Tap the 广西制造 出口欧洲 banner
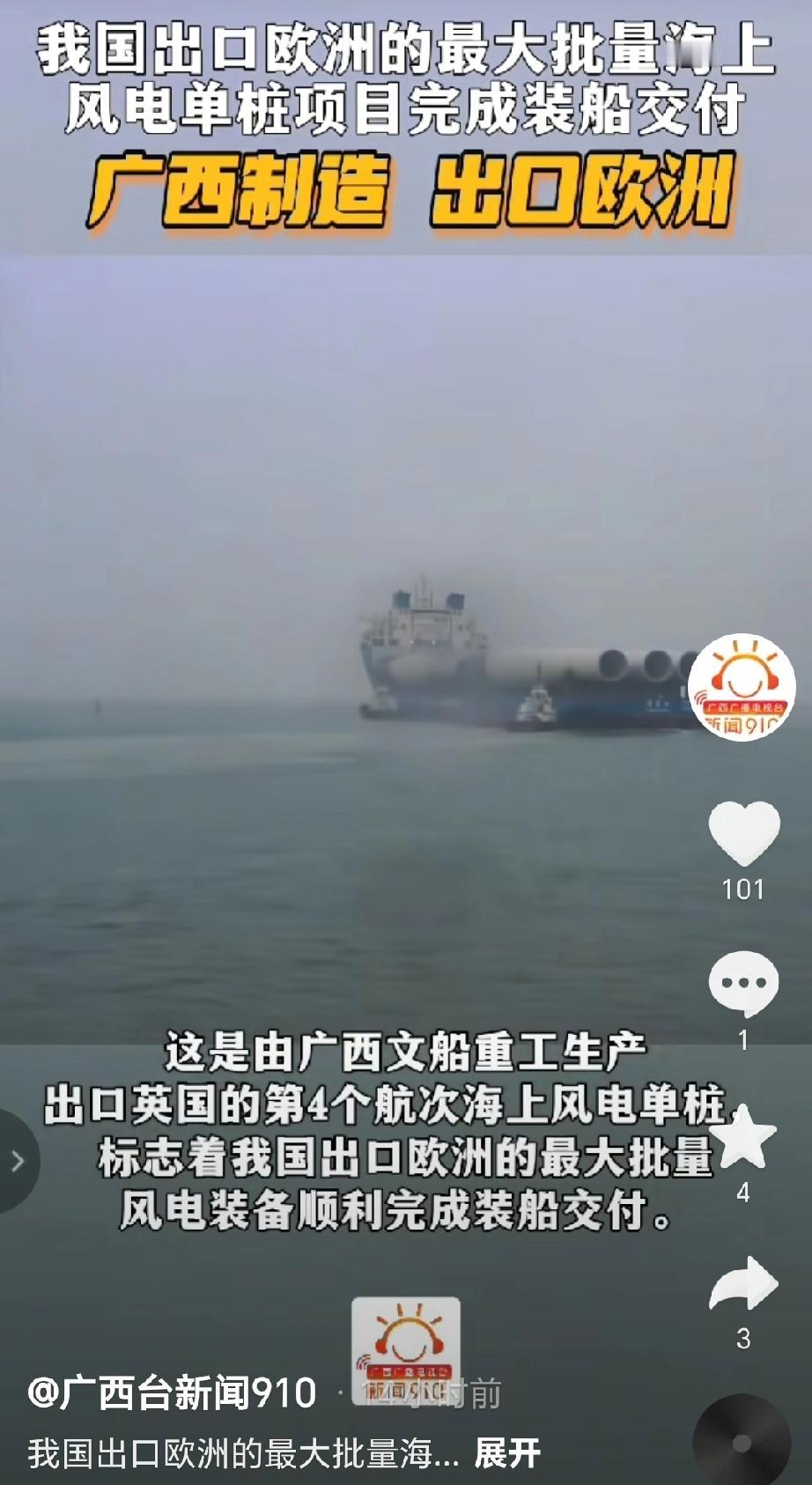This screenshot has width=812, height=1485. [x=405, y=189]
